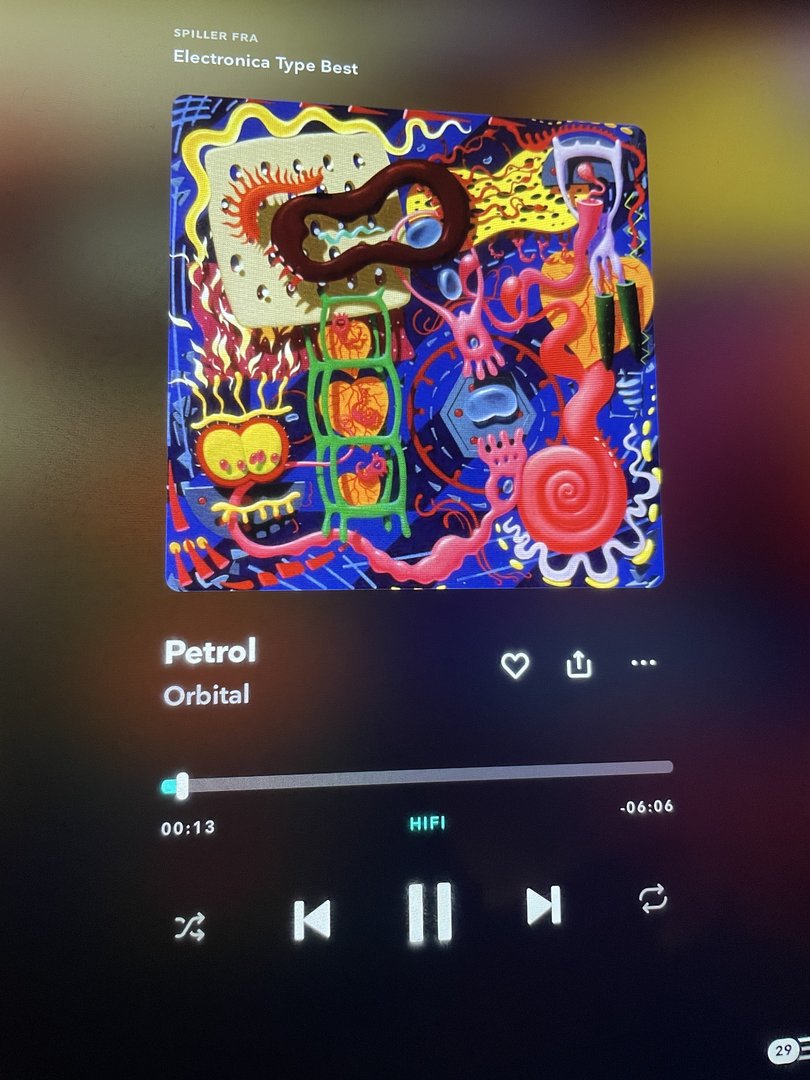Screen dimensions: 810x1080
Task: Skip to the next track
Action: tap(543, 906)
